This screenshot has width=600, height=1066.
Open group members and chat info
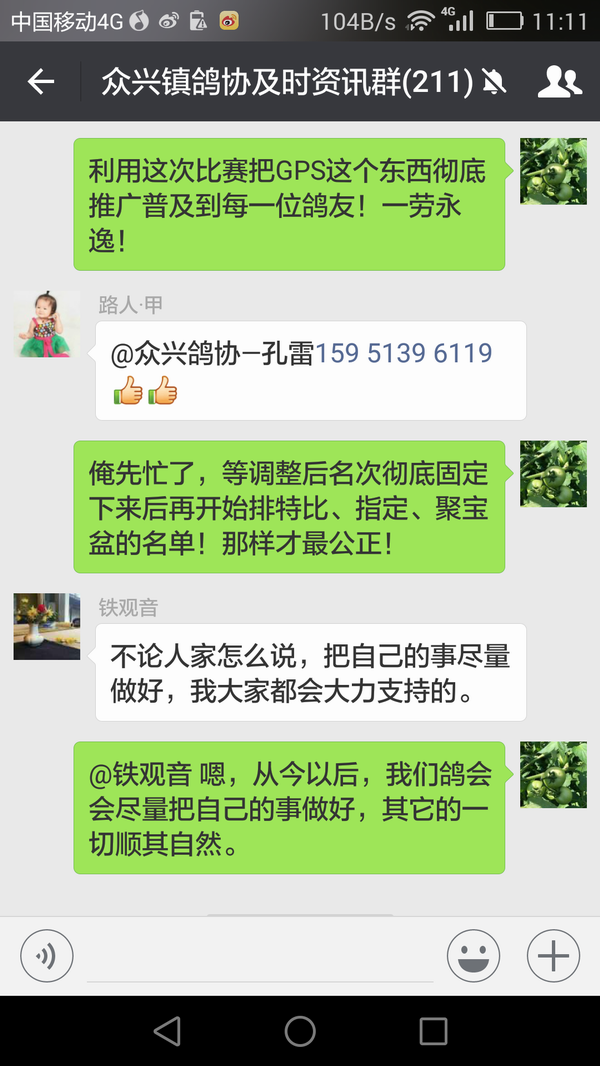pyautogui.click(x=559, y=82)
